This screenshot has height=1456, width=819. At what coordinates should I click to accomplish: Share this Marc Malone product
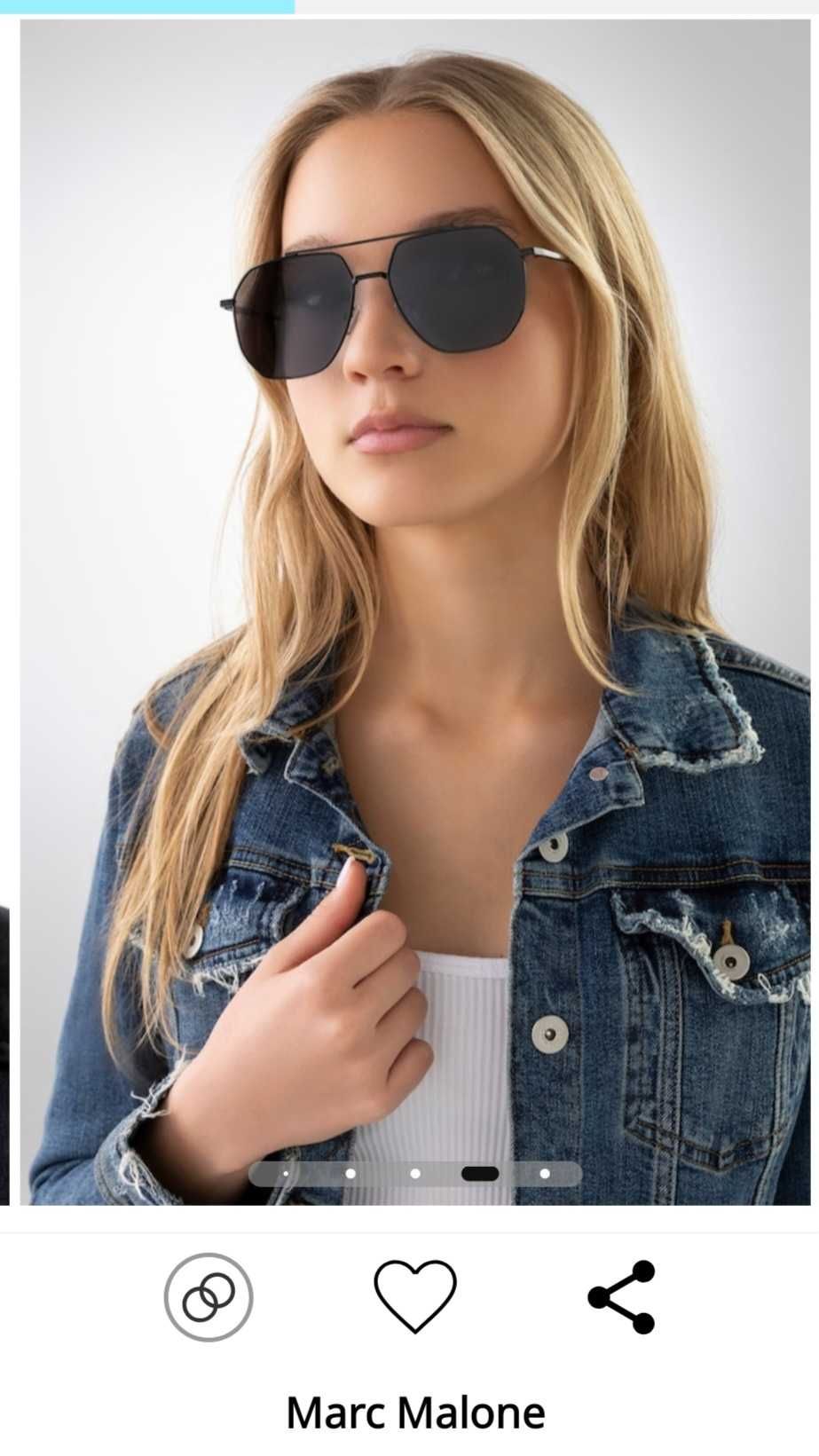coord(622,1297)
